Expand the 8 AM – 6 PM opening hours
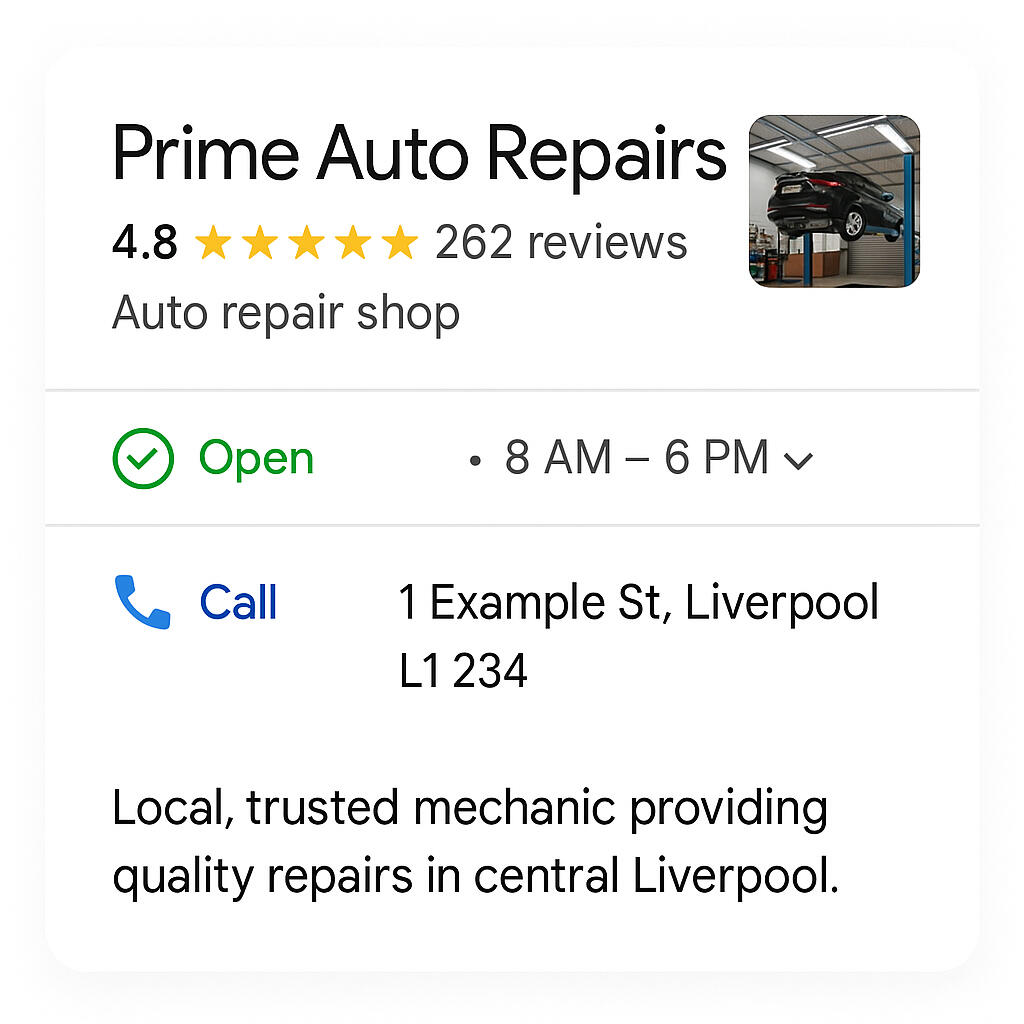The image size is (1024, 1024). click(799, 461)
